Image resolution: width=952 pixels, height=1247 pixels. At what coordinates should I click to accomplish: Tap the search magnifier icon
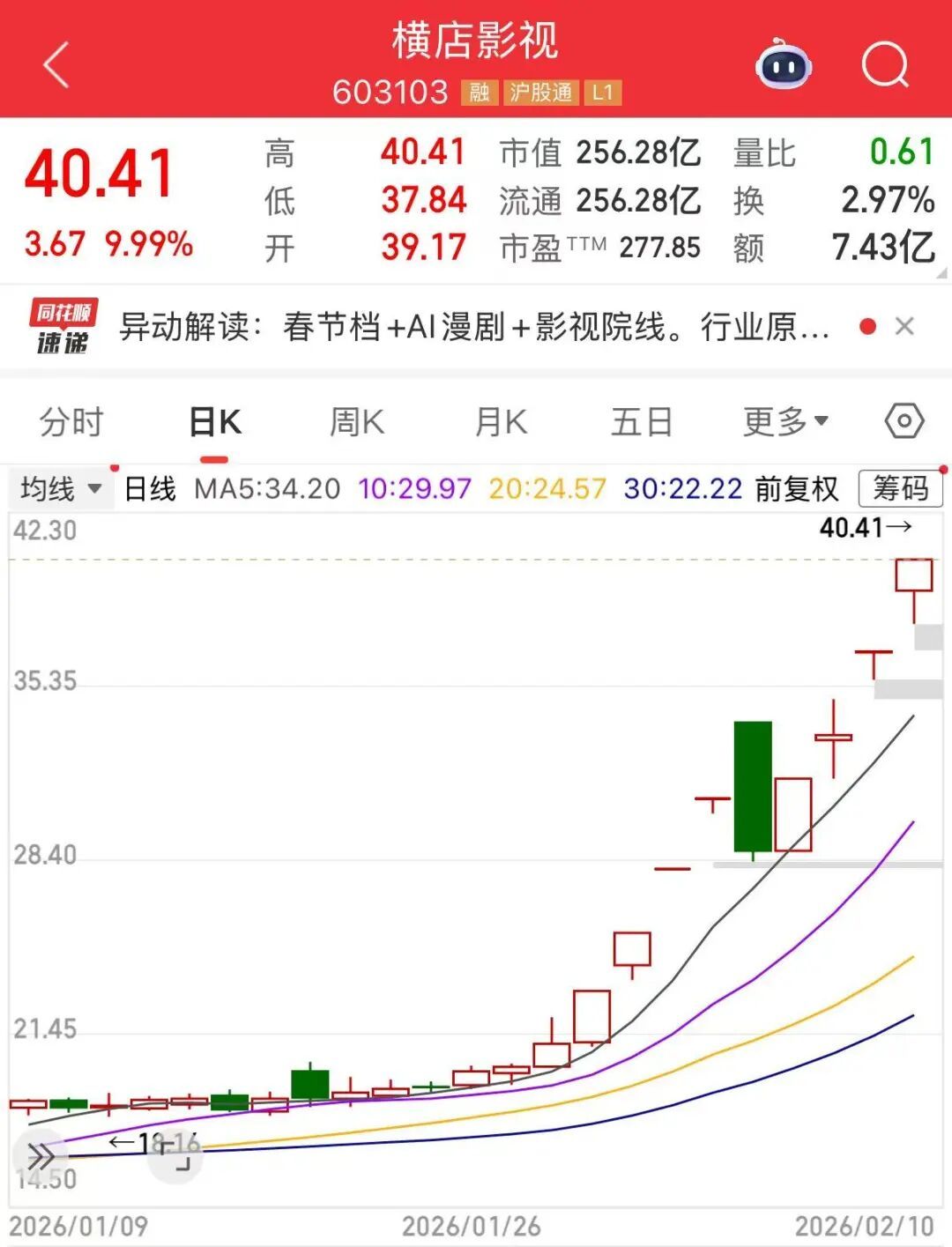click(x=884, y=63)
